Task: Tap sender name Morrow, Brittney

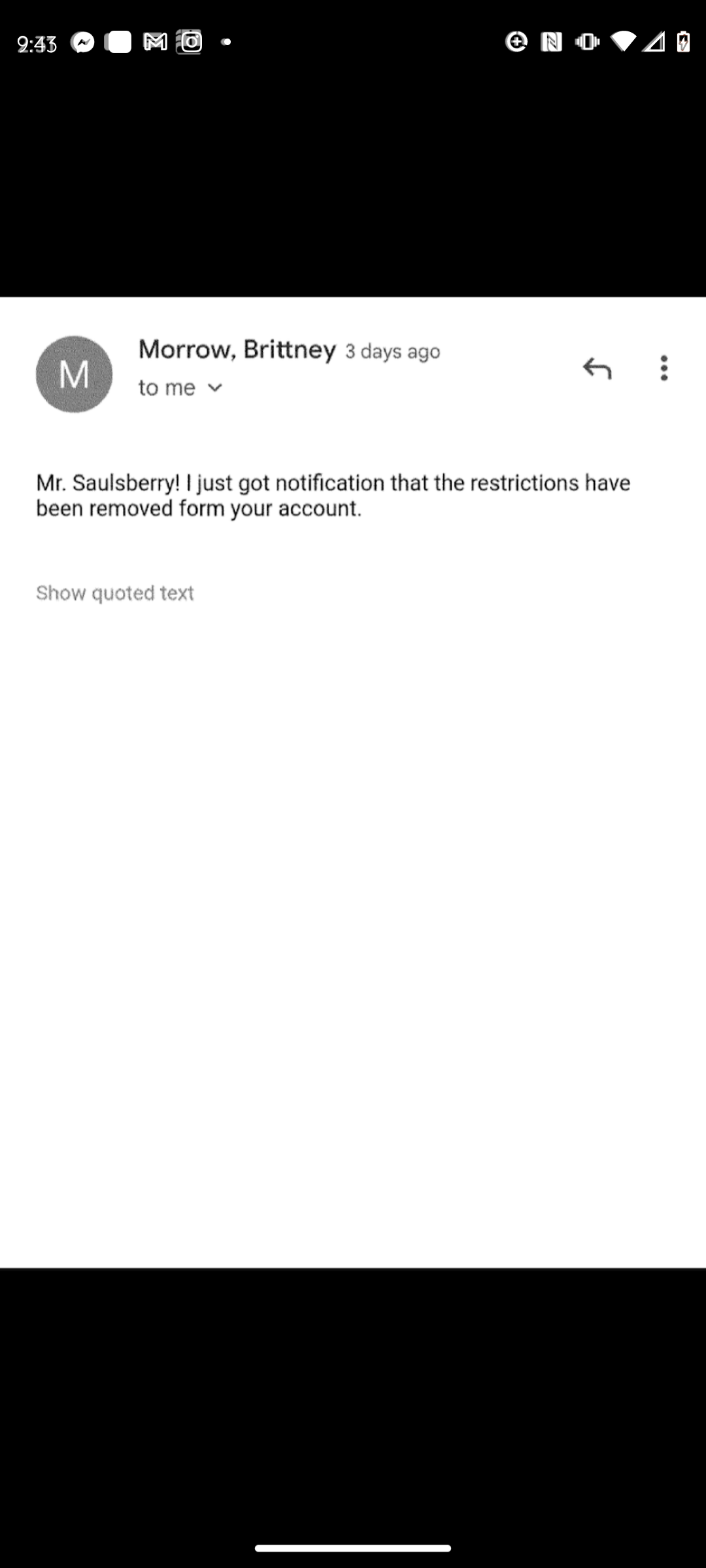Action: tap(237, 350)
